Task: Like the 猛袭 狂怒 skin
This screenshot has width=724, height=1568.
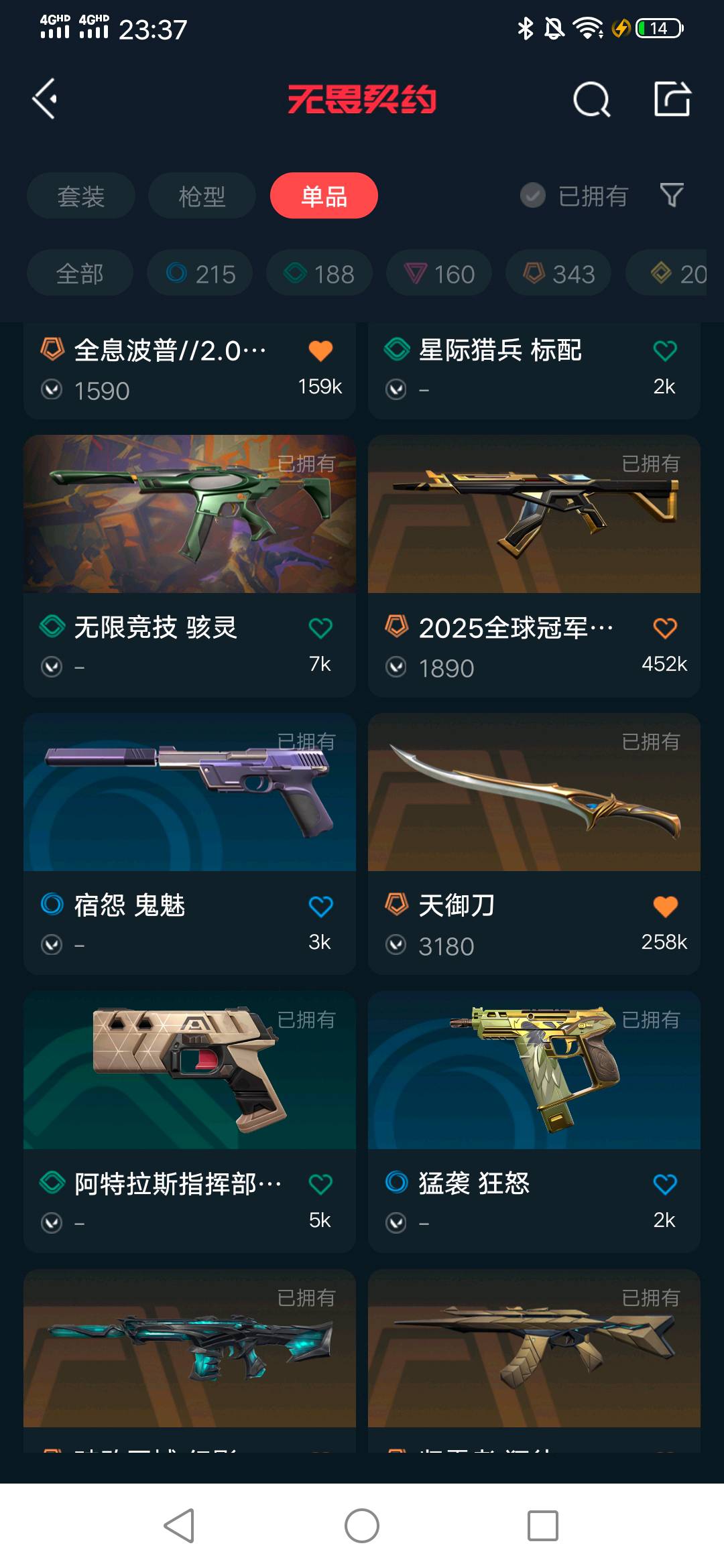Action: (665, 1185)
